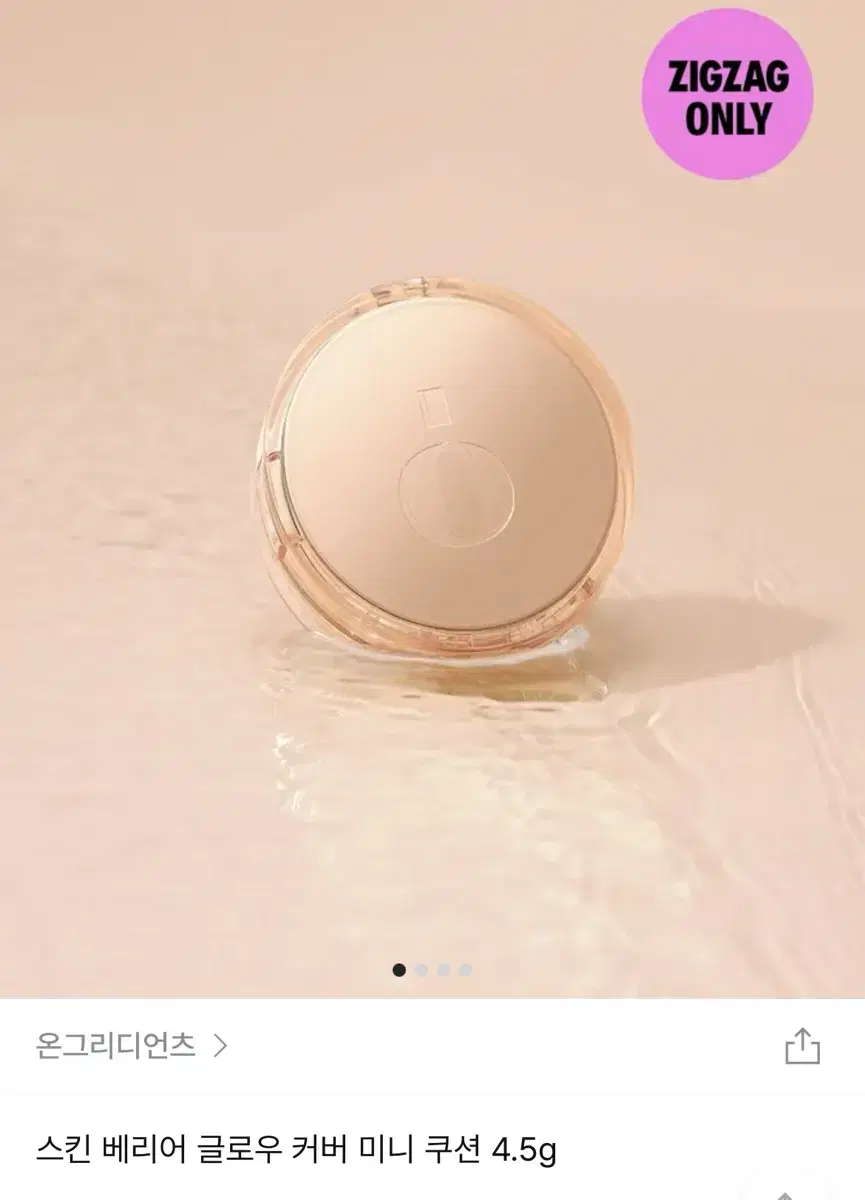
Task: Activate the second carousel dot
Action: tap(421, 968)
